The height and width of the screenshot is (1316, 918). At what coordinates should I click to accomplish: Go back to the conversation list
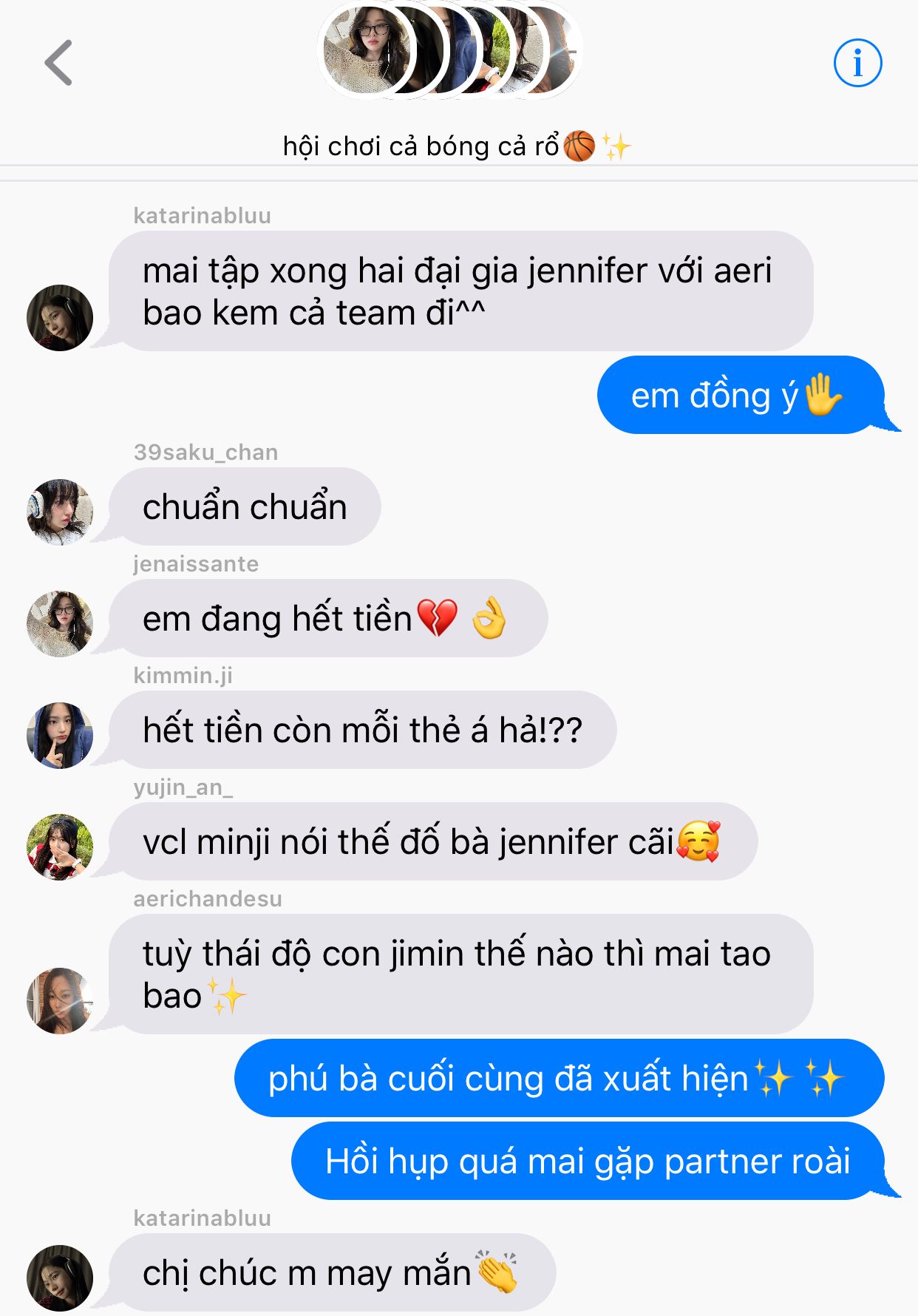tap(58, 63)
